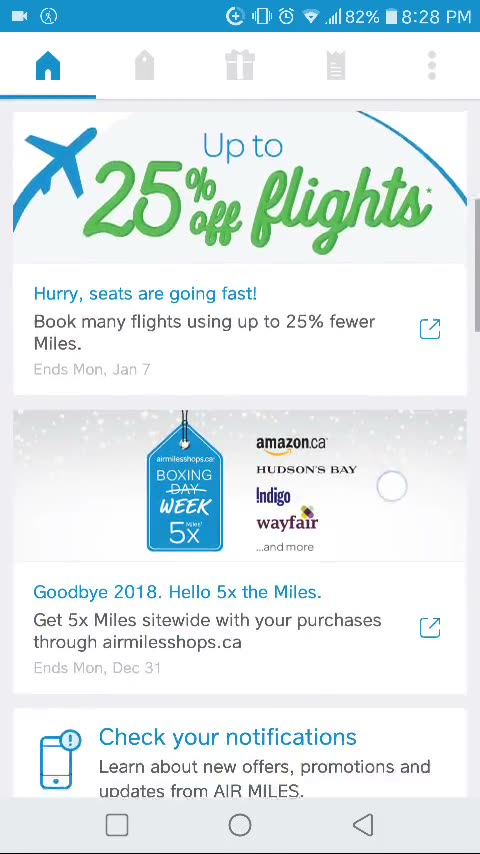Open the 25% off flights promotion
Image resolution: width=480 pixels, height=854 pixels.
[x=240, y=188]
